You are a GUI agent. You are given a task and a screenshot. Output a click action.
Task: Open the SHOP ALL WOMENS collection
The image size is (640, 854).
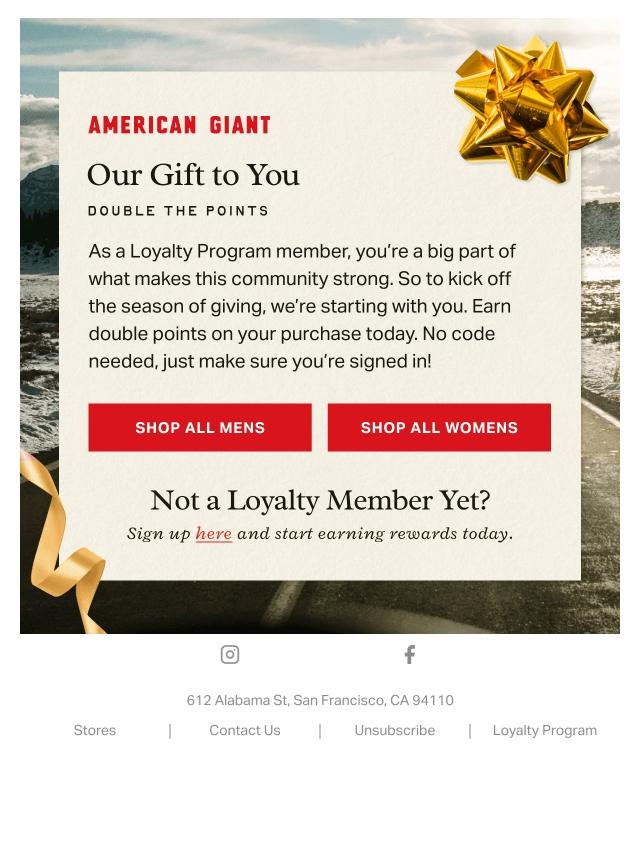(x=439, y=427)
